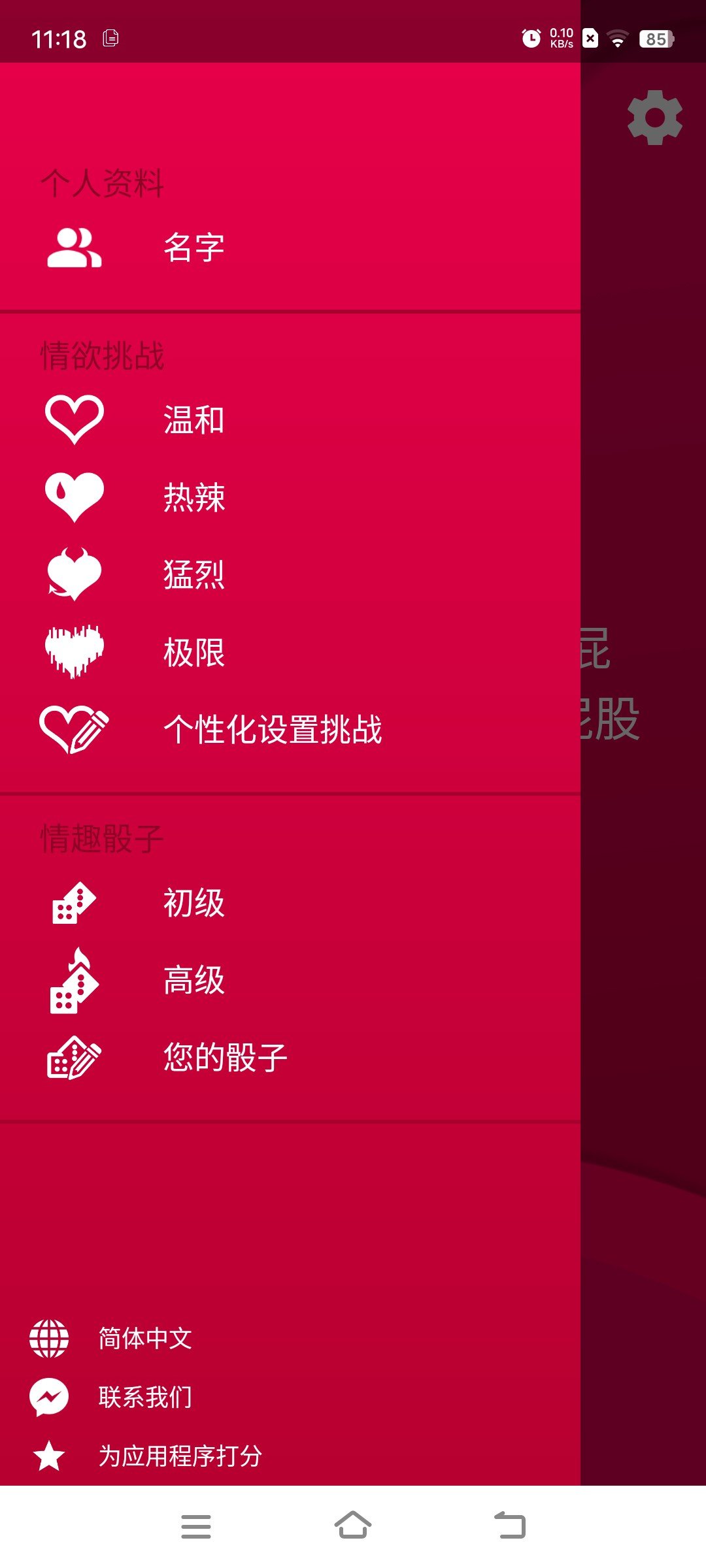Select the 温和 challenge level

(193, 420)
